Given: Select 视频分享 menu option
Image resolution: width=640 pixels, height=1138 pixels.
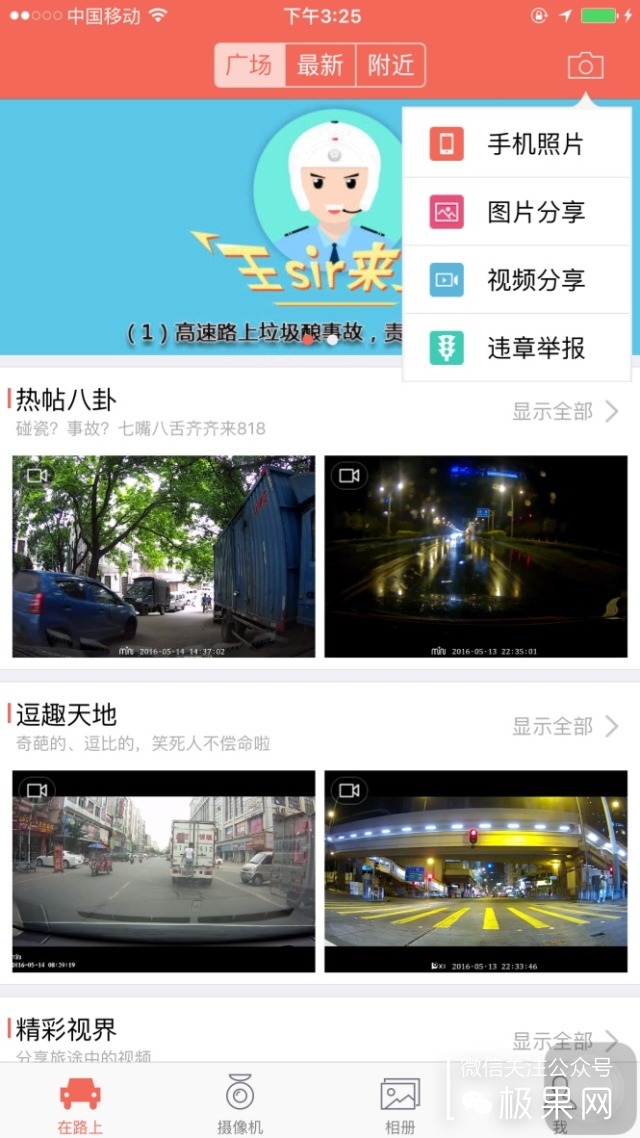Looking at the screenshot, I should point(516,280).
